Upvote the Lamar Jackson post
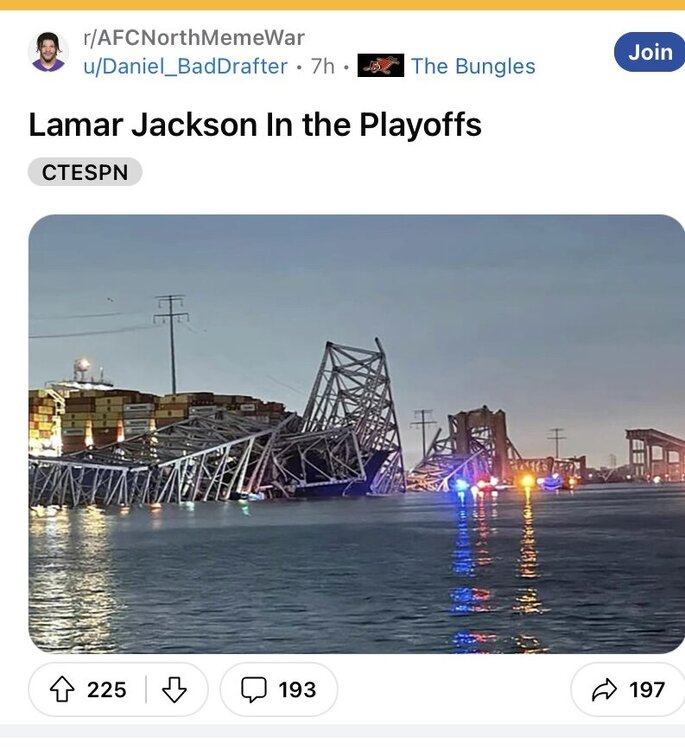The height and width of the screenshot is (750, 685). point(62,689)
